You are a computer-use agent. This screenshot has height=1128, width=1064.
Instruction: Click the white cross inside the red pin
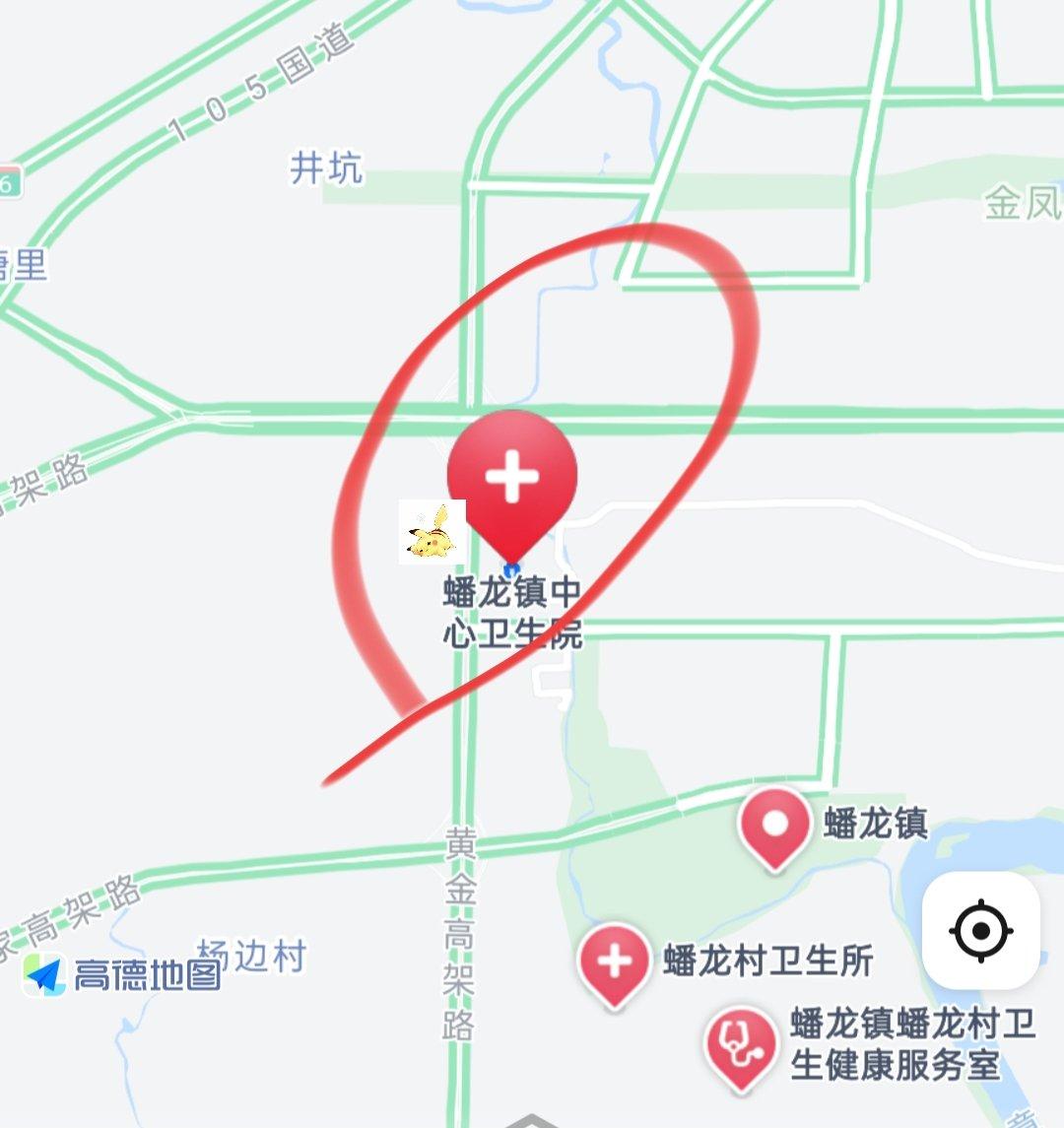coord(511,478)
